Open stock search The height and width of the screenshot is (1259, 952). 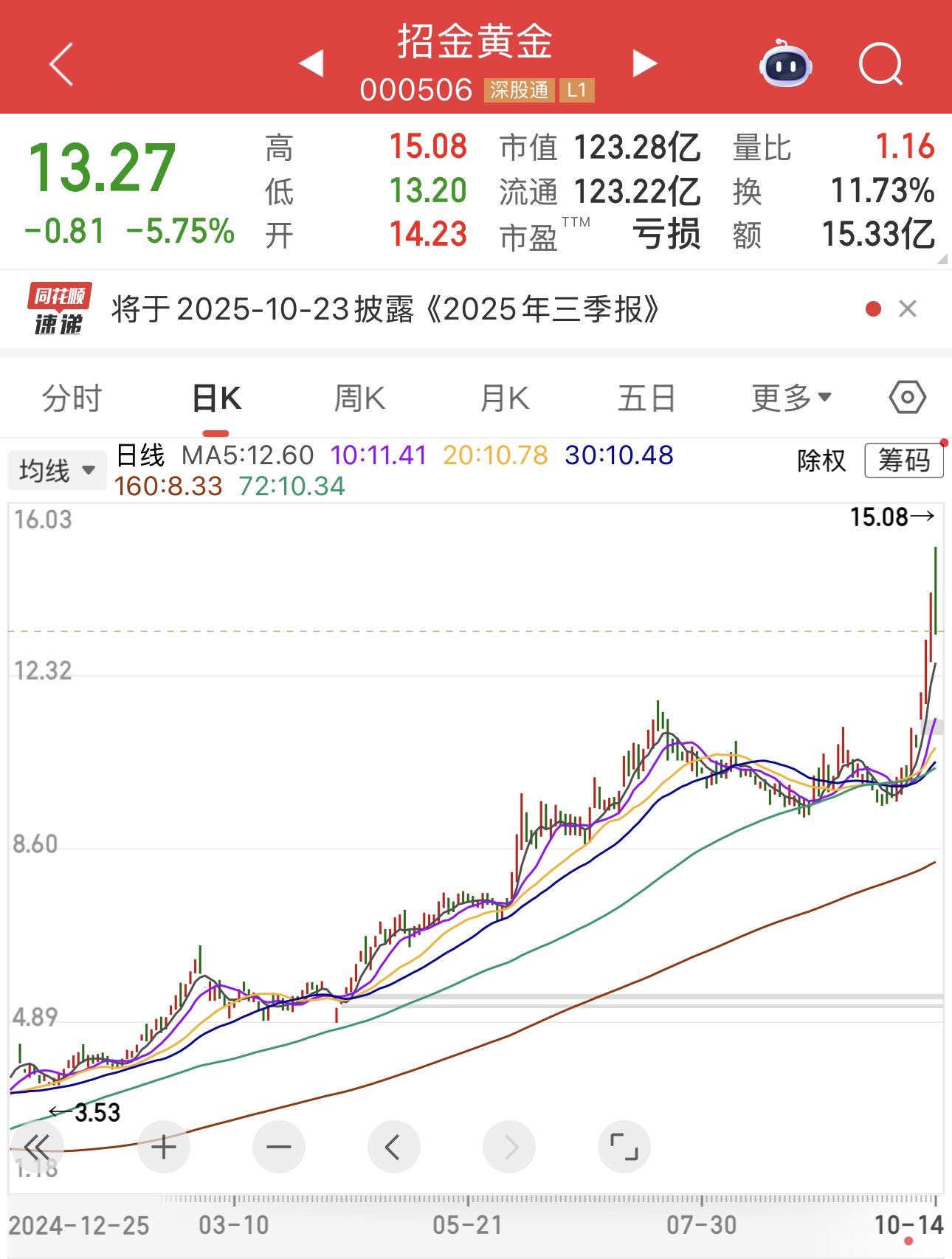tap(880, 64)
